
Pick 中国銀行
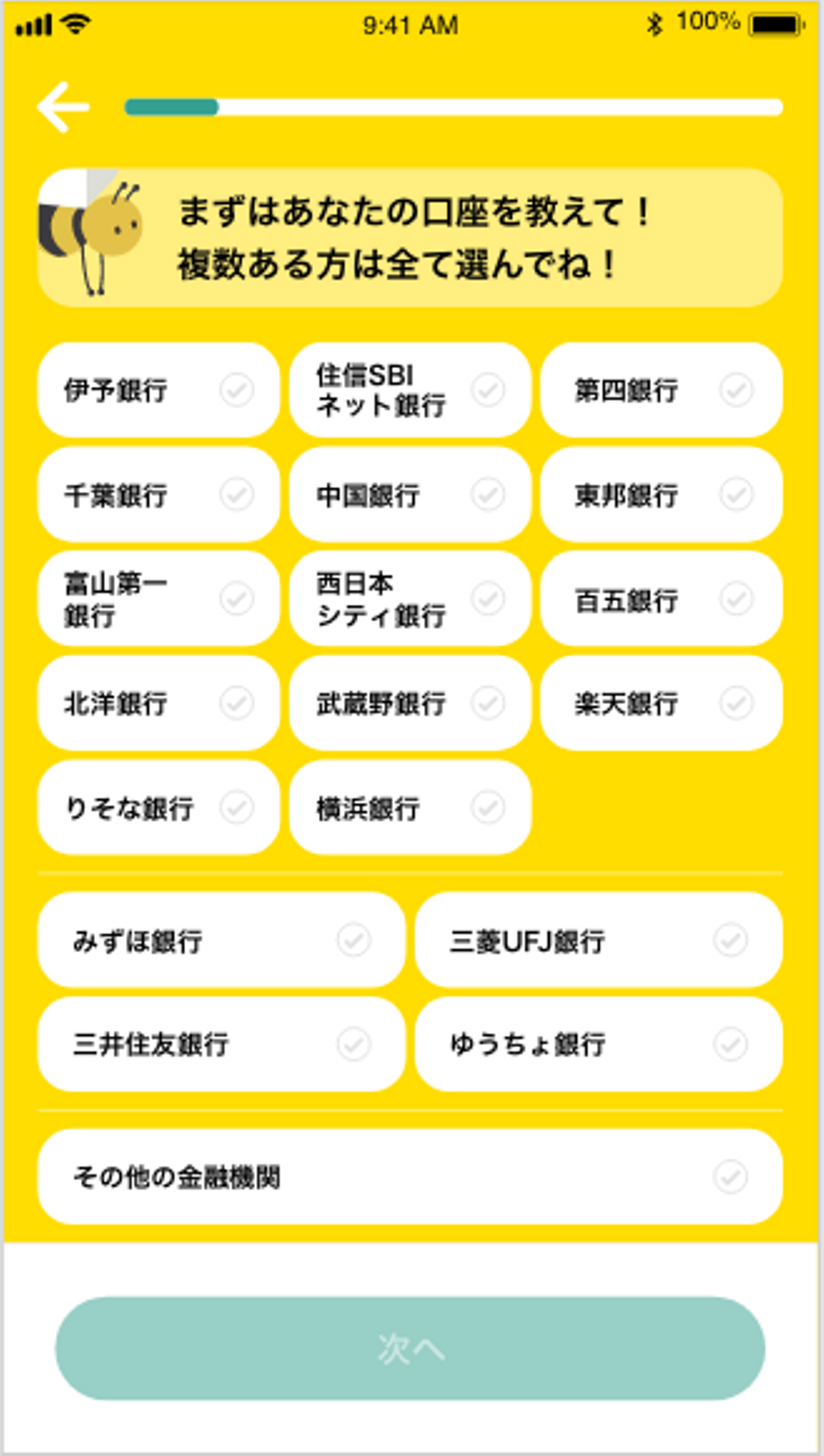coord(410,494)
